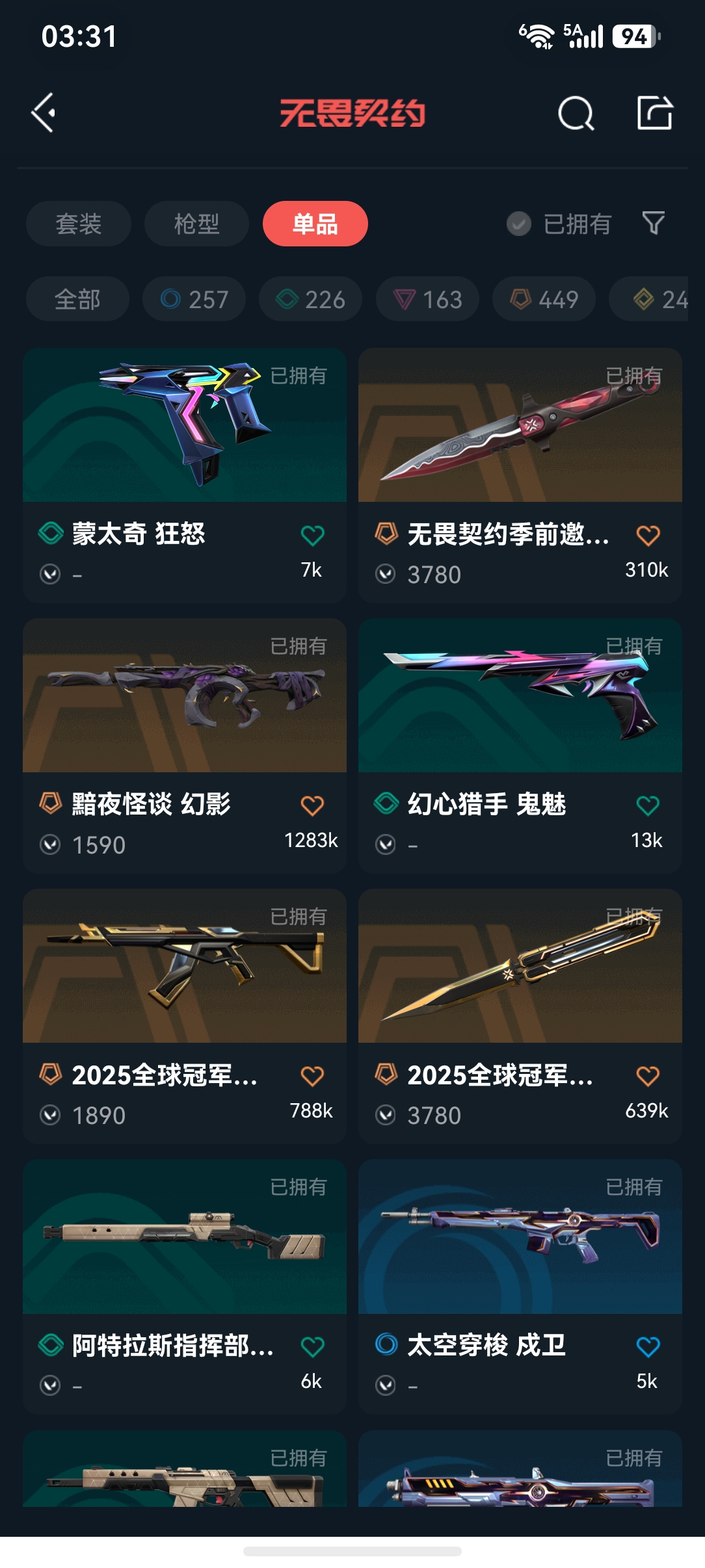Switch to the 枪型 tab
This screenshot has height=1568, width=705.
point(196,224)
